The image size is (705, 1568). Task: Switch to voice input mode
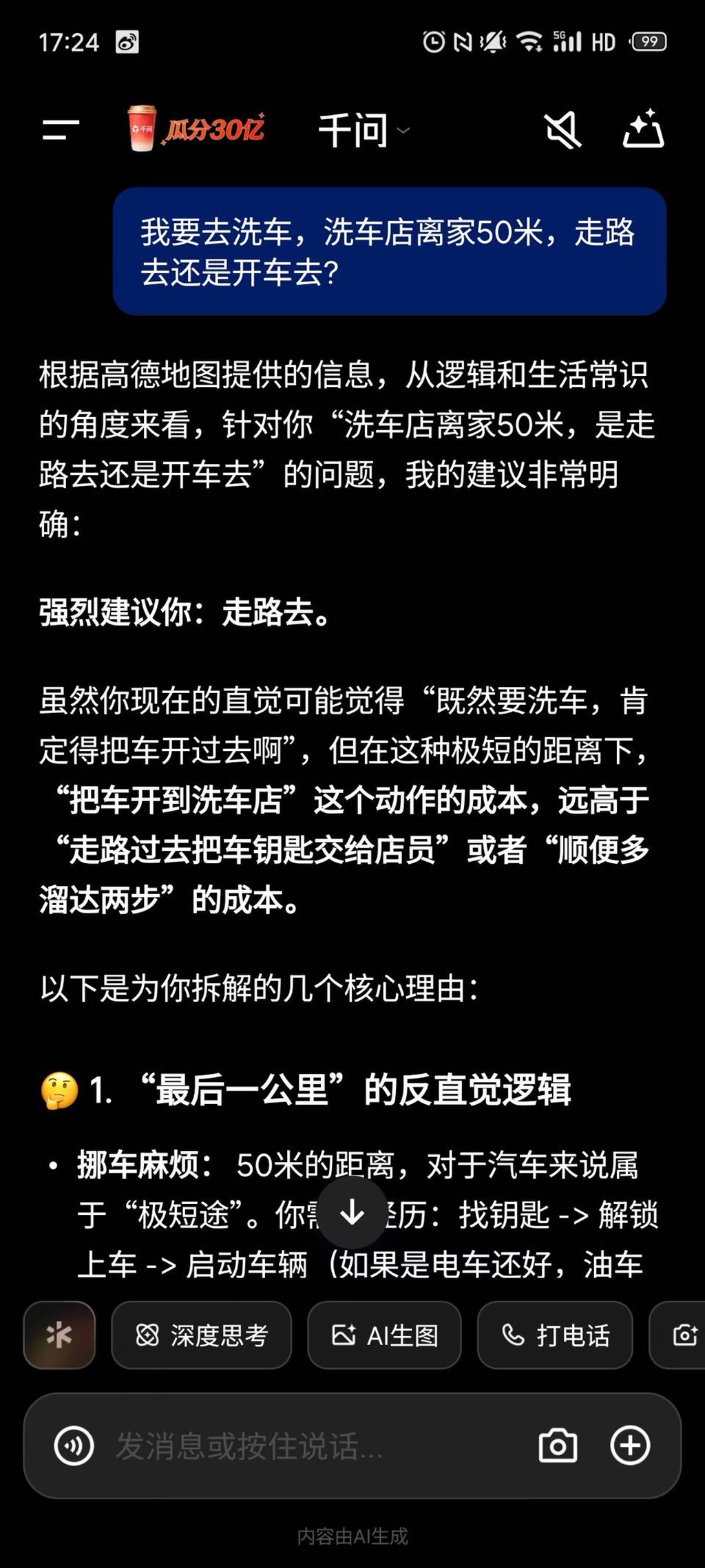point(74,1445)
